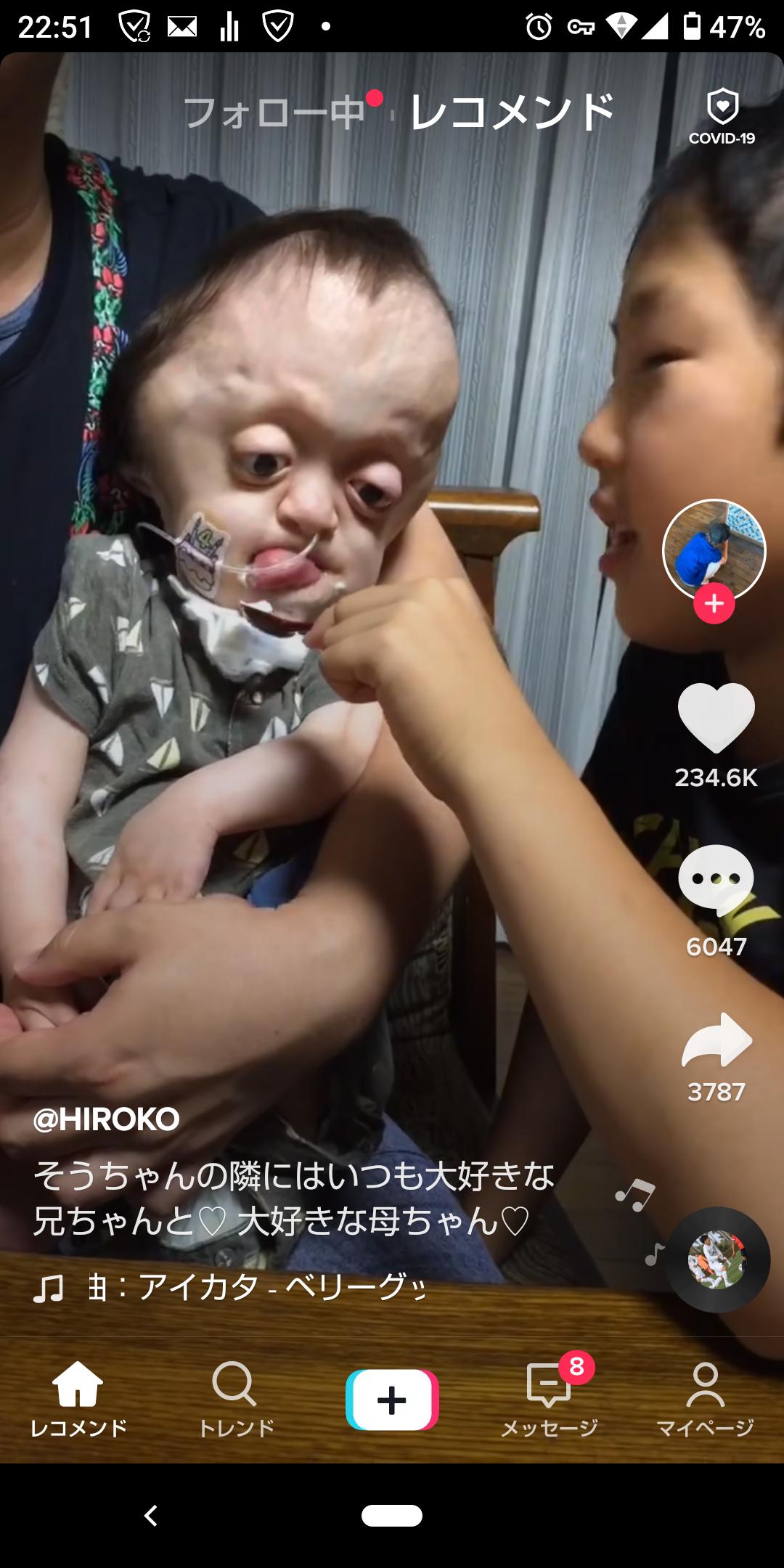Image resolution: width=784 pixels, height=1568 pixels.
Task: Open the spinning sound disc
Action: click(717, 1259)
